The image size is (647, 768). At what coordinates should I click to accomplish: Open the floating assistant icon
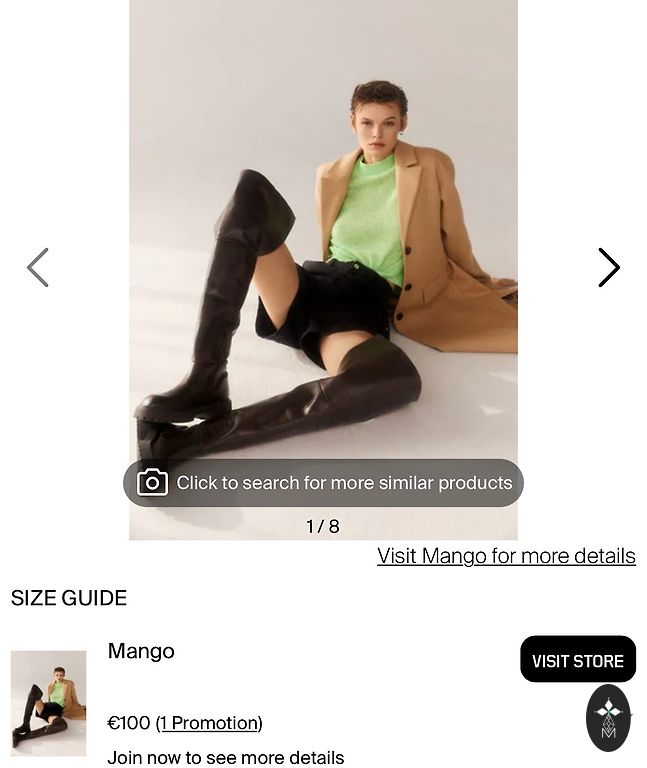coord(608,717)
